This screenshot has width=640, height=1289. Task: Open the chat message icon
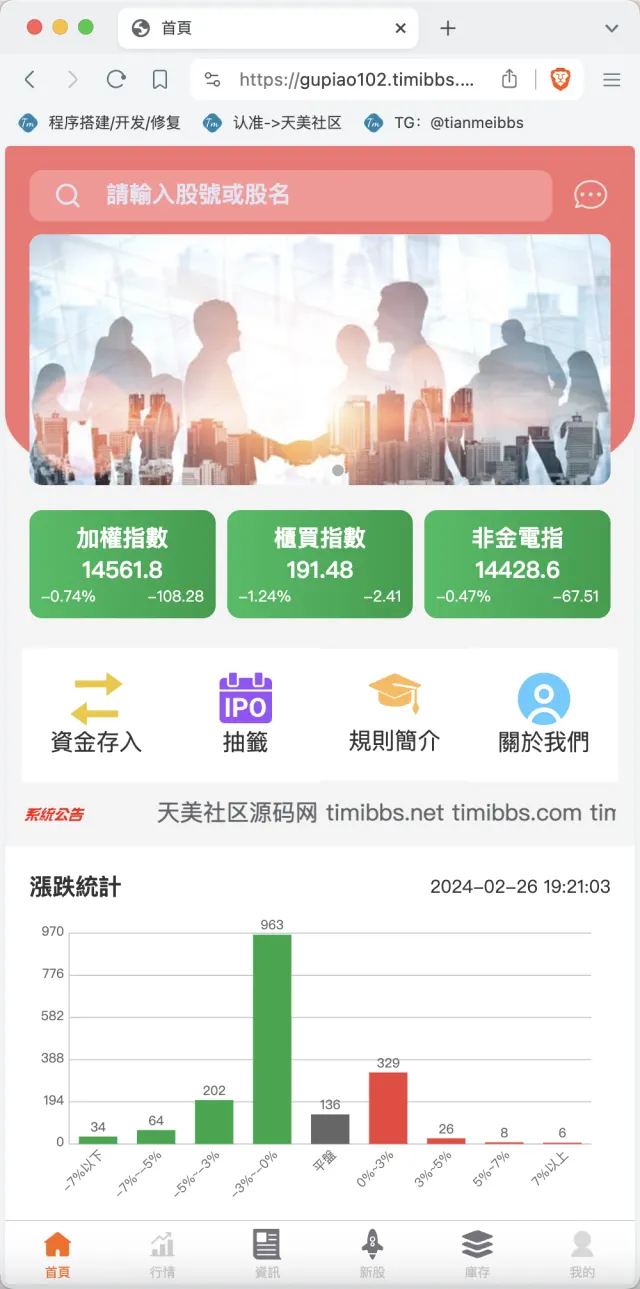pyautogui.click(x=590, y=195)
